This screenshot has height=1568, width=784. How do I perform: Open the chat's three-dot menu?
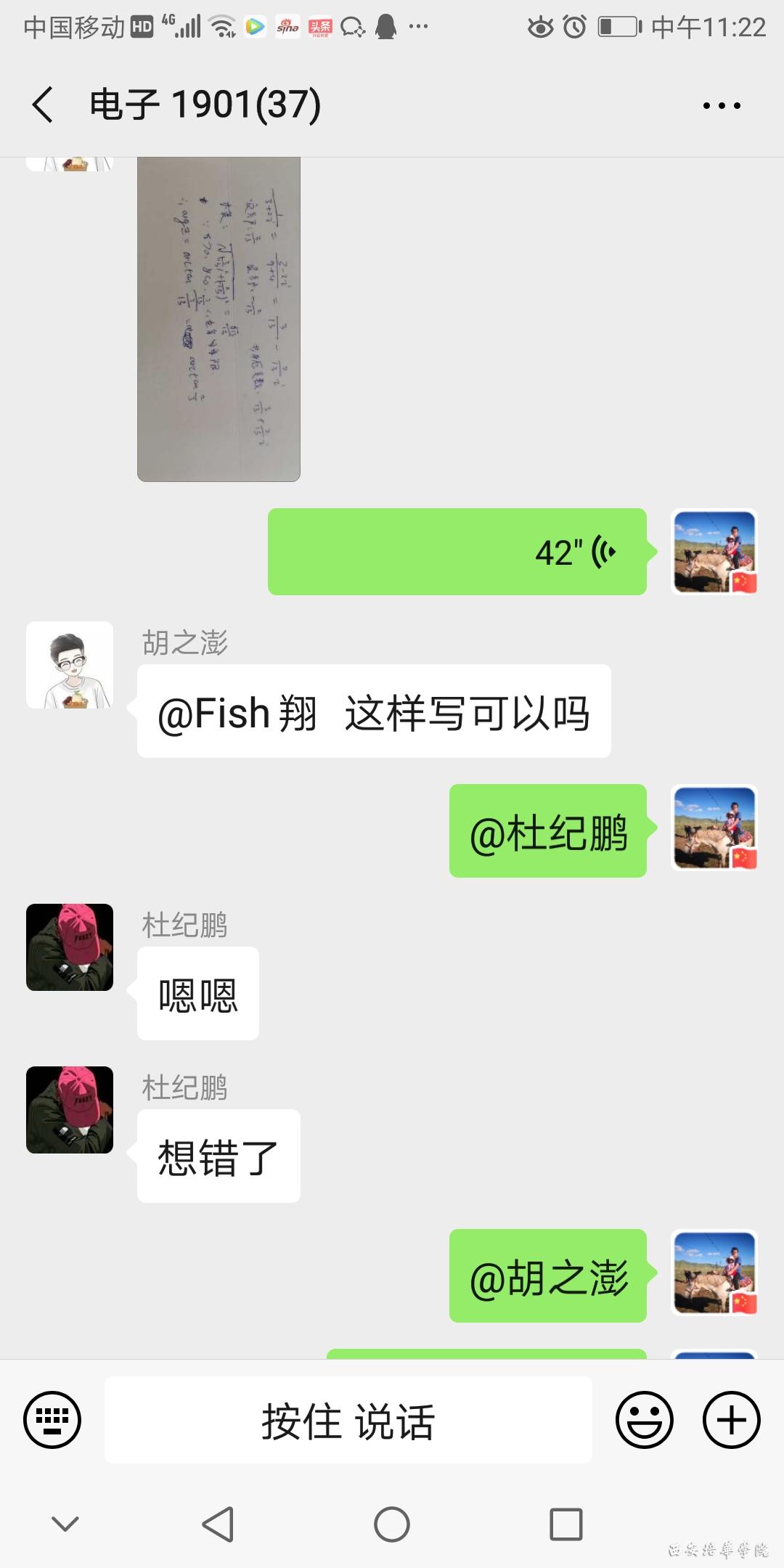click(x=722, y=106)
